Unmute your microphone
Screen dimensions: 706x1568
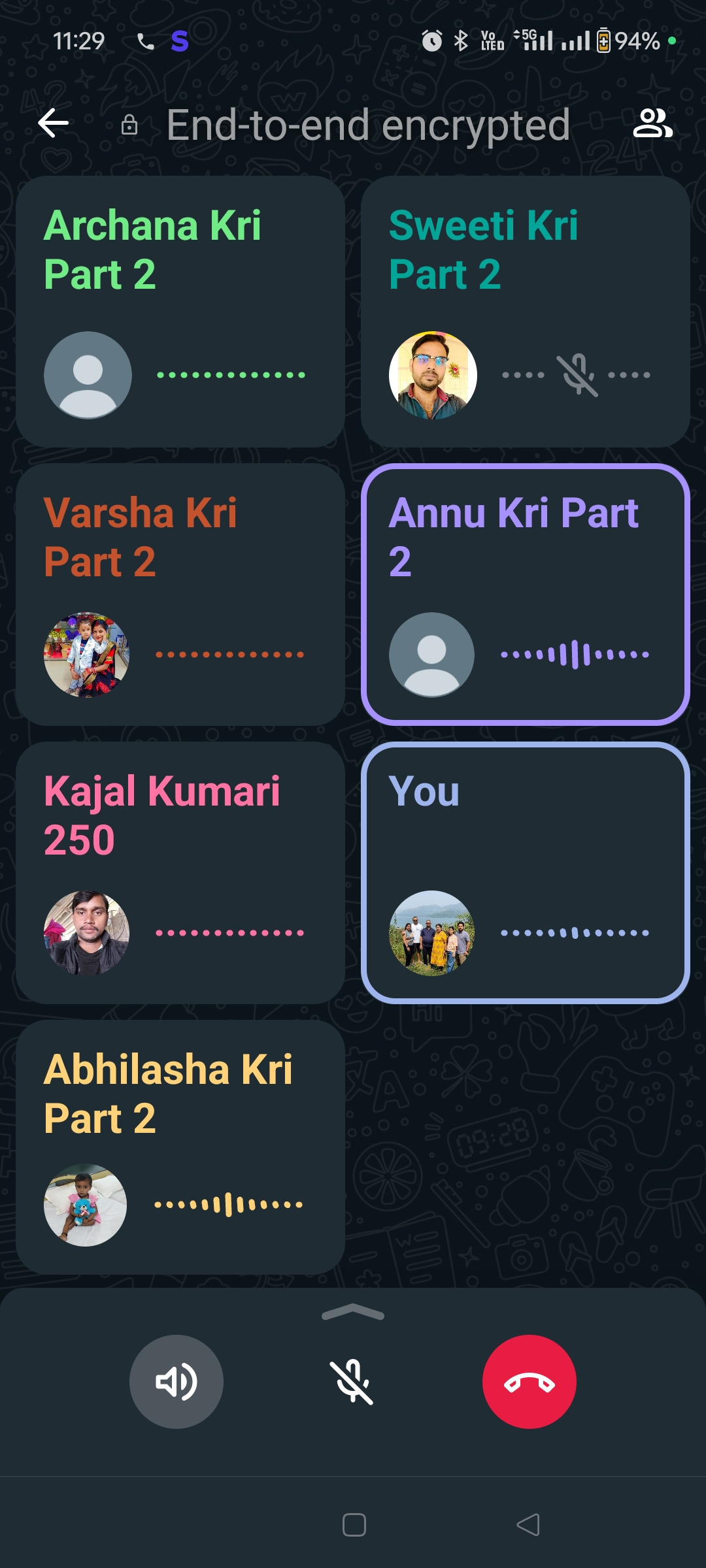tap(352, 1381)
